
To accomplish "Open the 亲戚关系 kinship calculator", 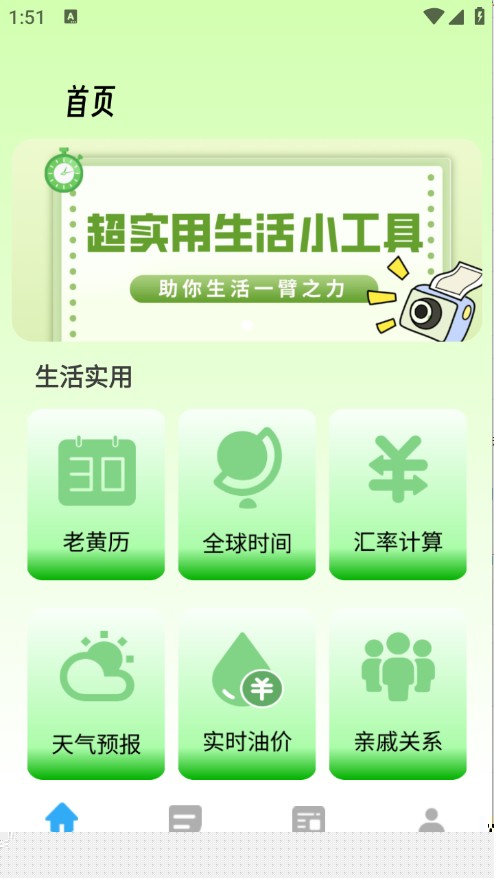I will (x=398, y=694).
